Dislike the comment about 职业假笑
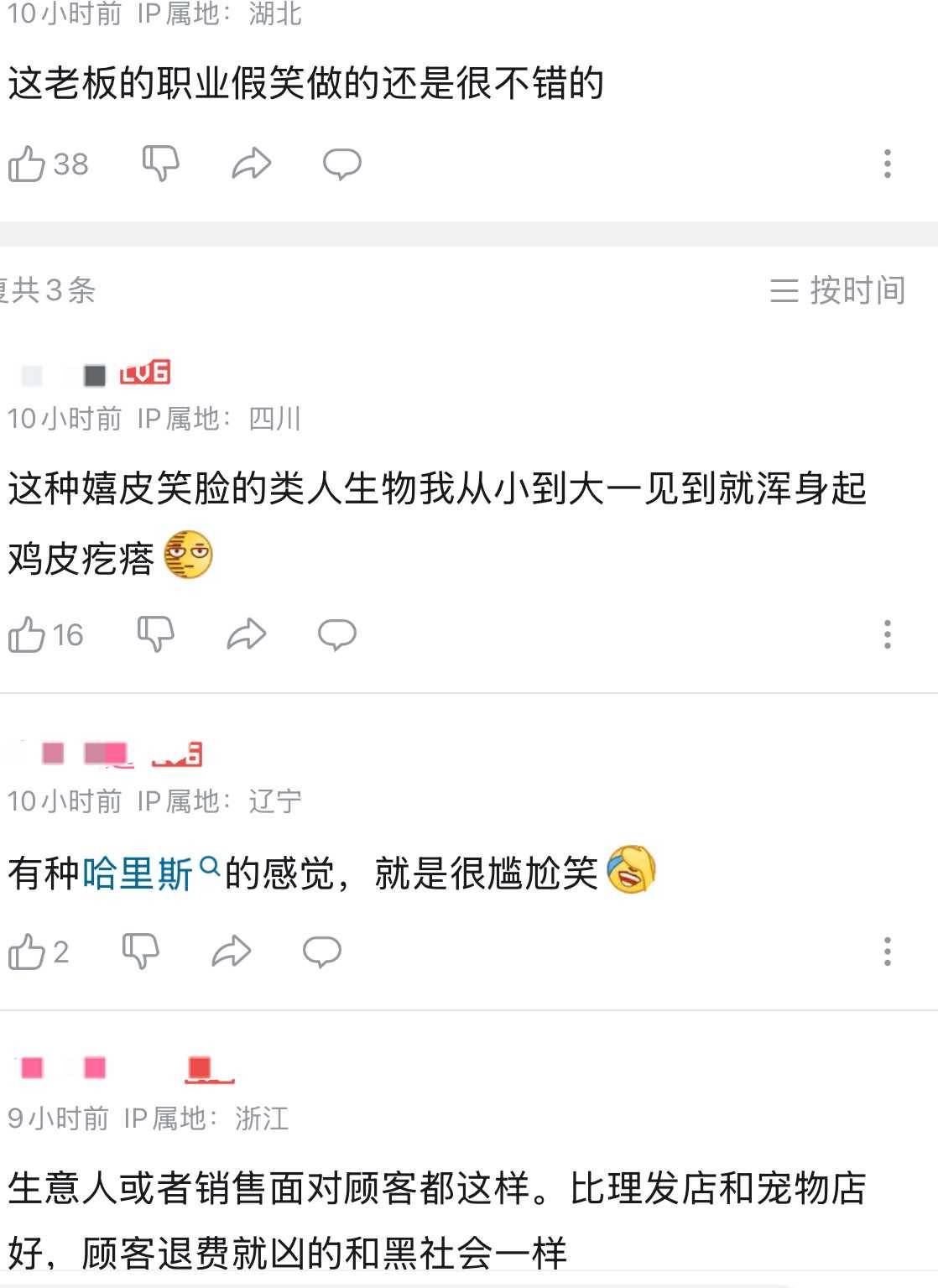 (160, 164)
